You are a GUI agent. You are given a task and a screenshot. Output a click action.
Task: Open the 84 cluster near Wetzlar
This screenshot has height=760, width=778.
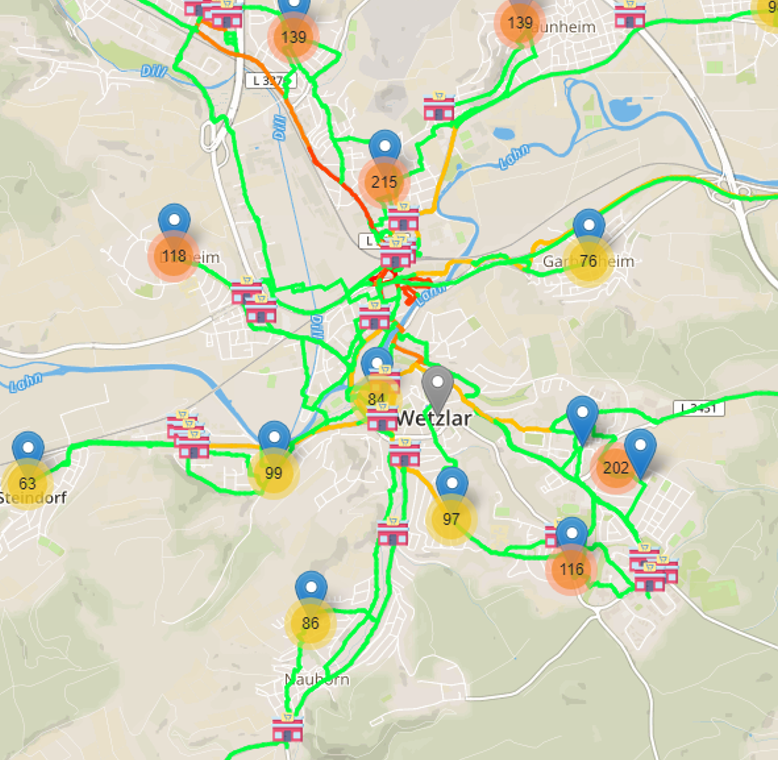click(377, 399)
